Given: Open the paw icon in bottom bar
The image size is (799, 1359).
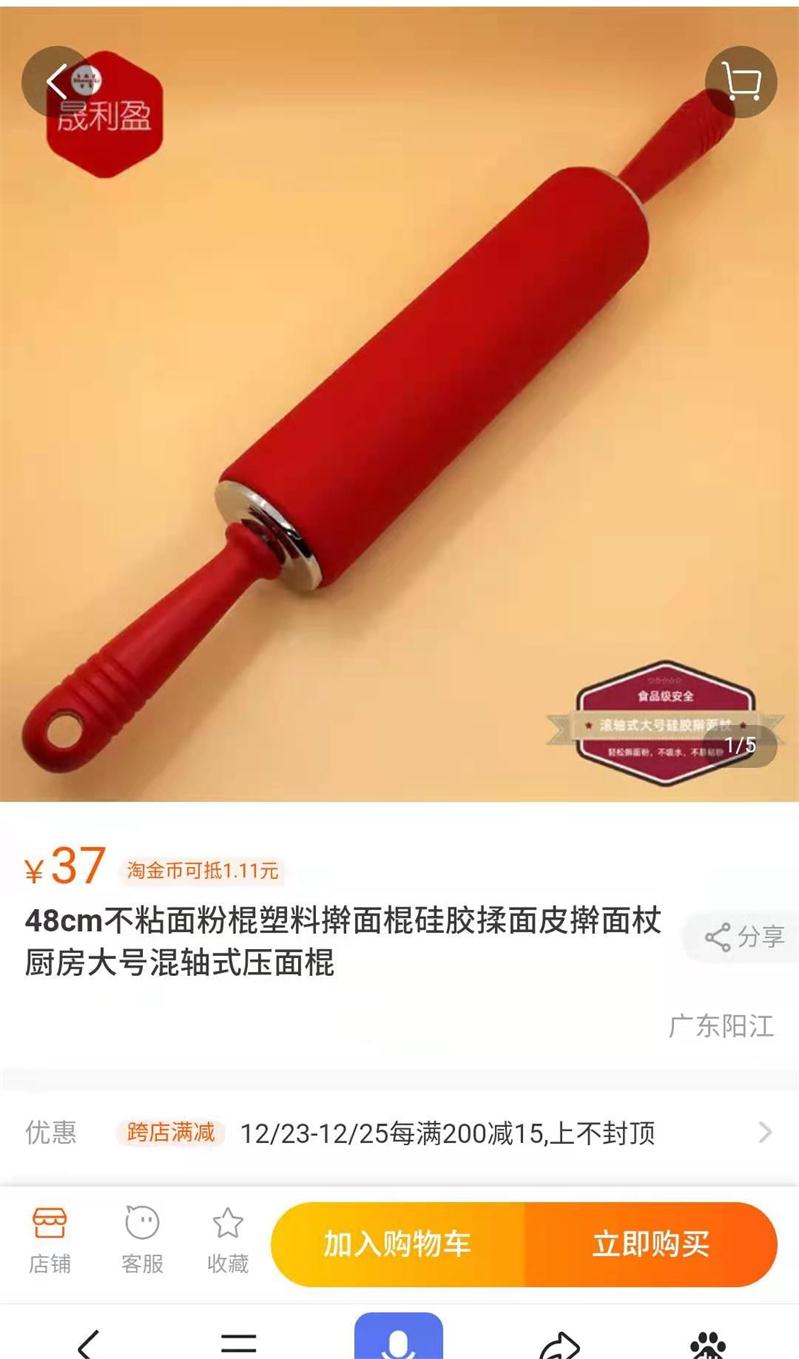Looking at the screenshot, I should pos(708,1344).
